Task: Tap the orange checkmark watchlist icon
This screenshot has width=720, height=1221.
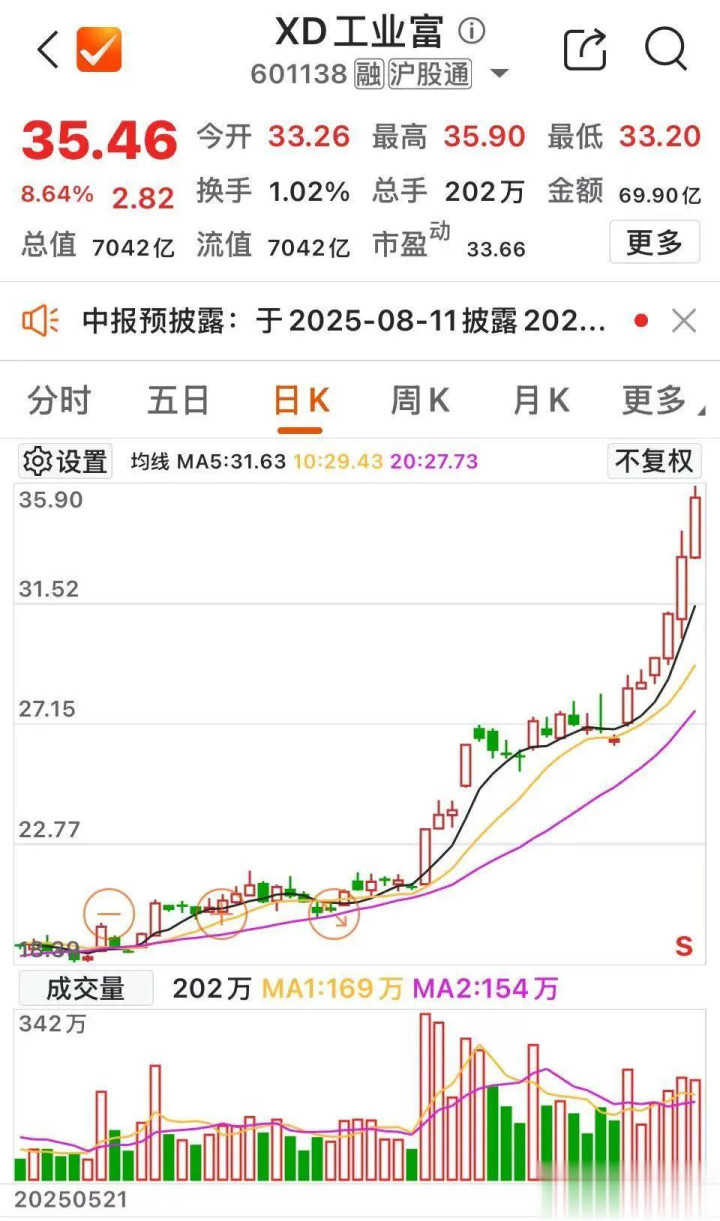Action: [98, 49]
